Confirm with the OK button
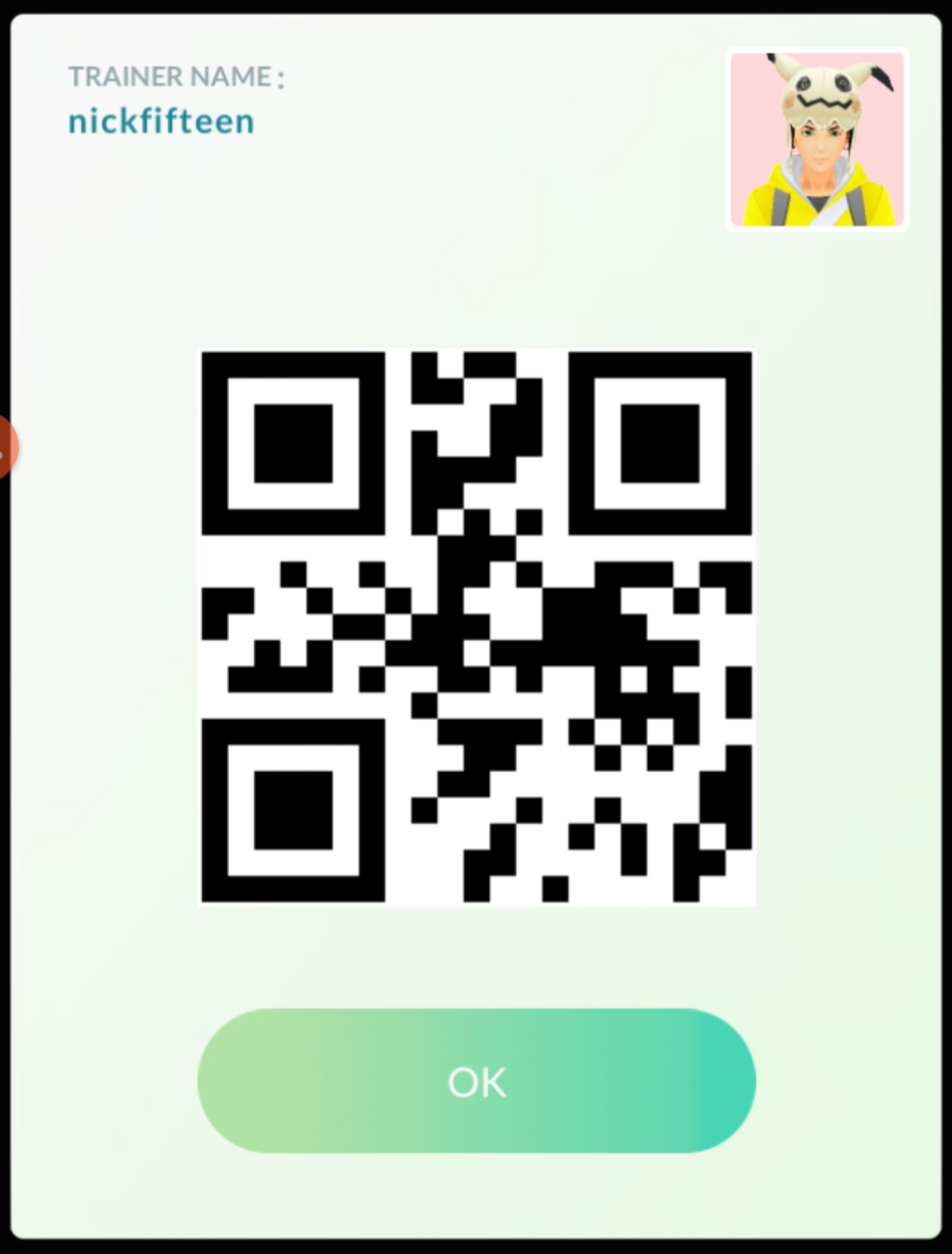Image resolution: width=952 pixels, height=1254 pixels. click(476, 1081)
